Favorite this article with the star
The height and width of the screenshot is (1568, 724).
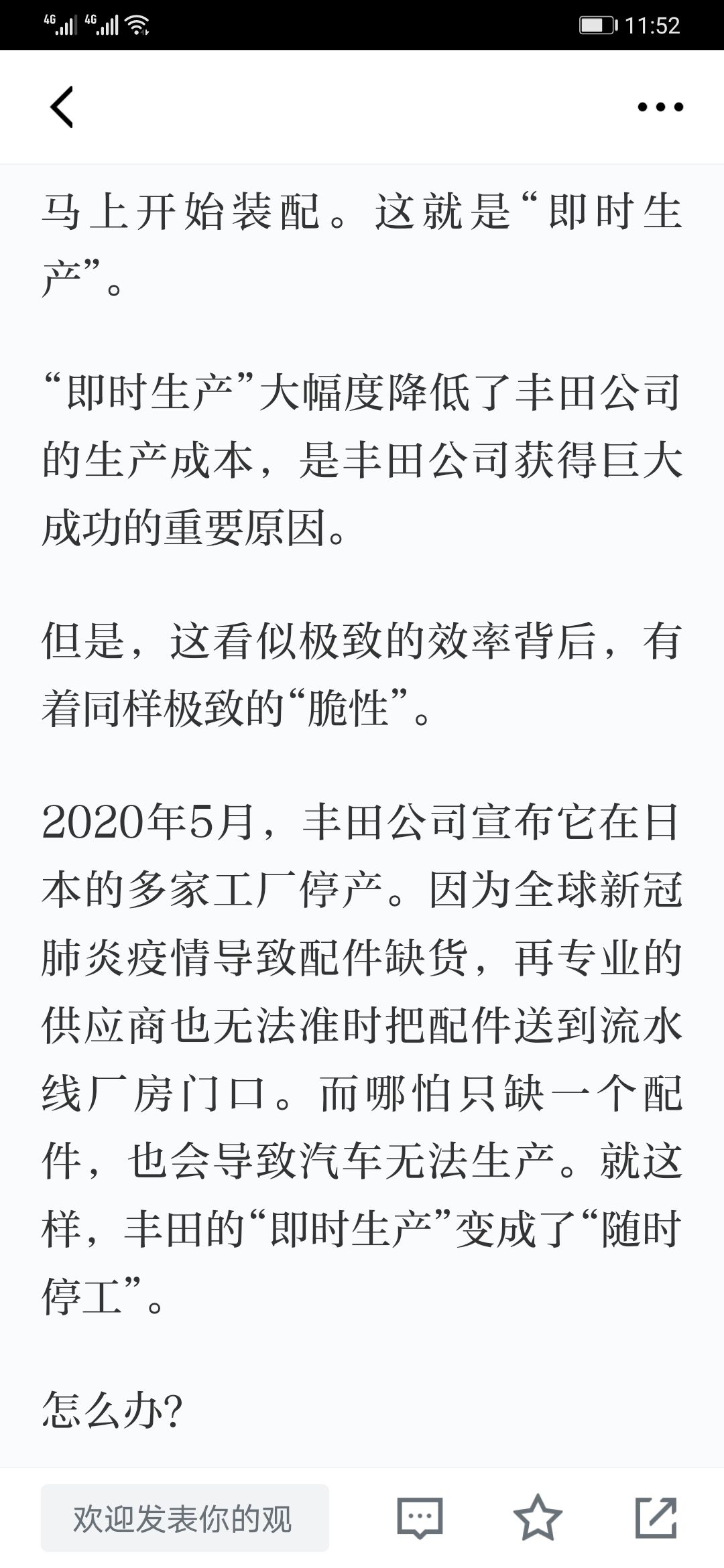(x=538, y=1518)
